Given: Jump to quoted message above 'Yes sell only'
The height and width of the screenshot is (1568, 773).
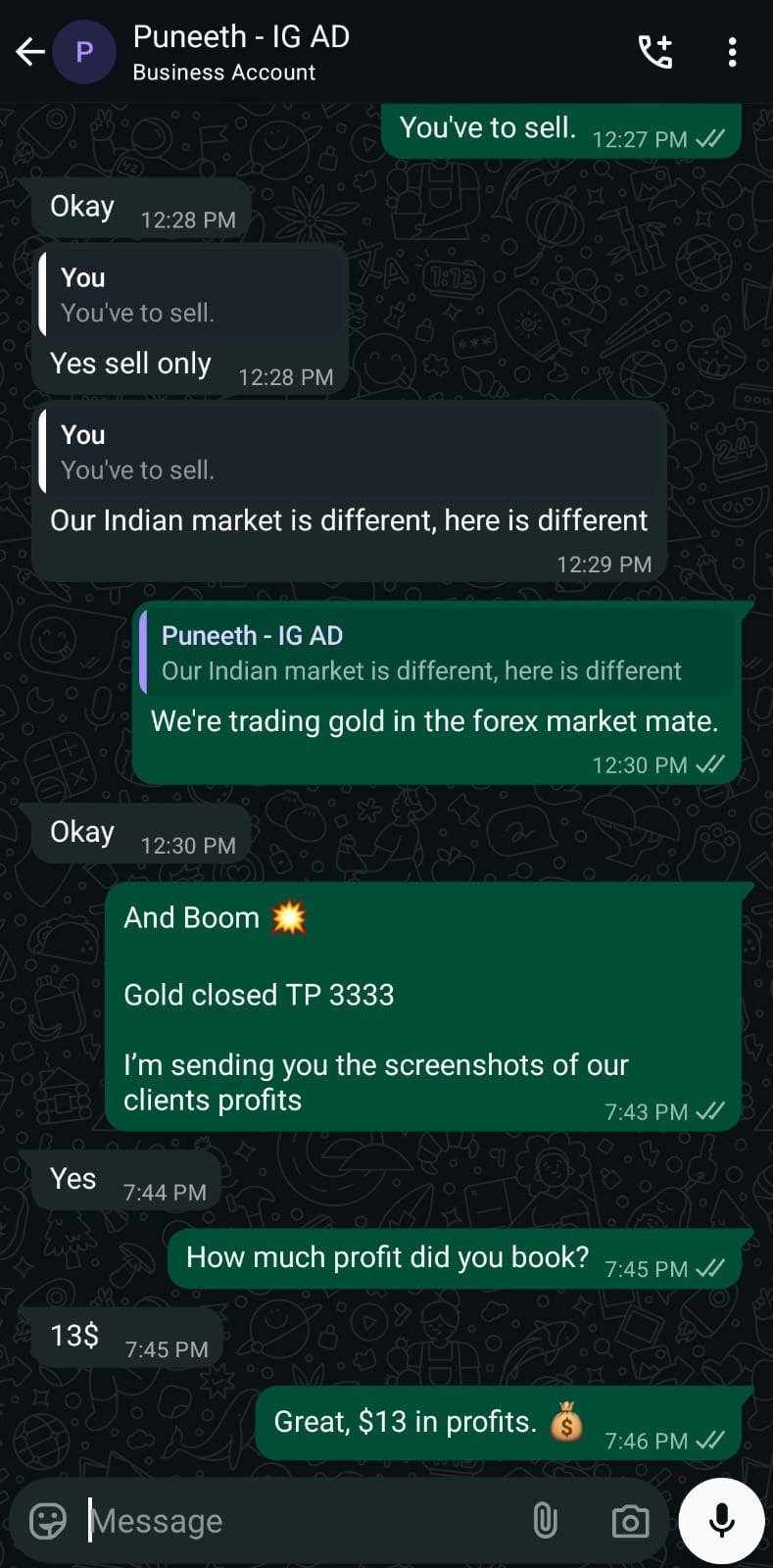Looking at the screenshot, I should click(192, 295).
